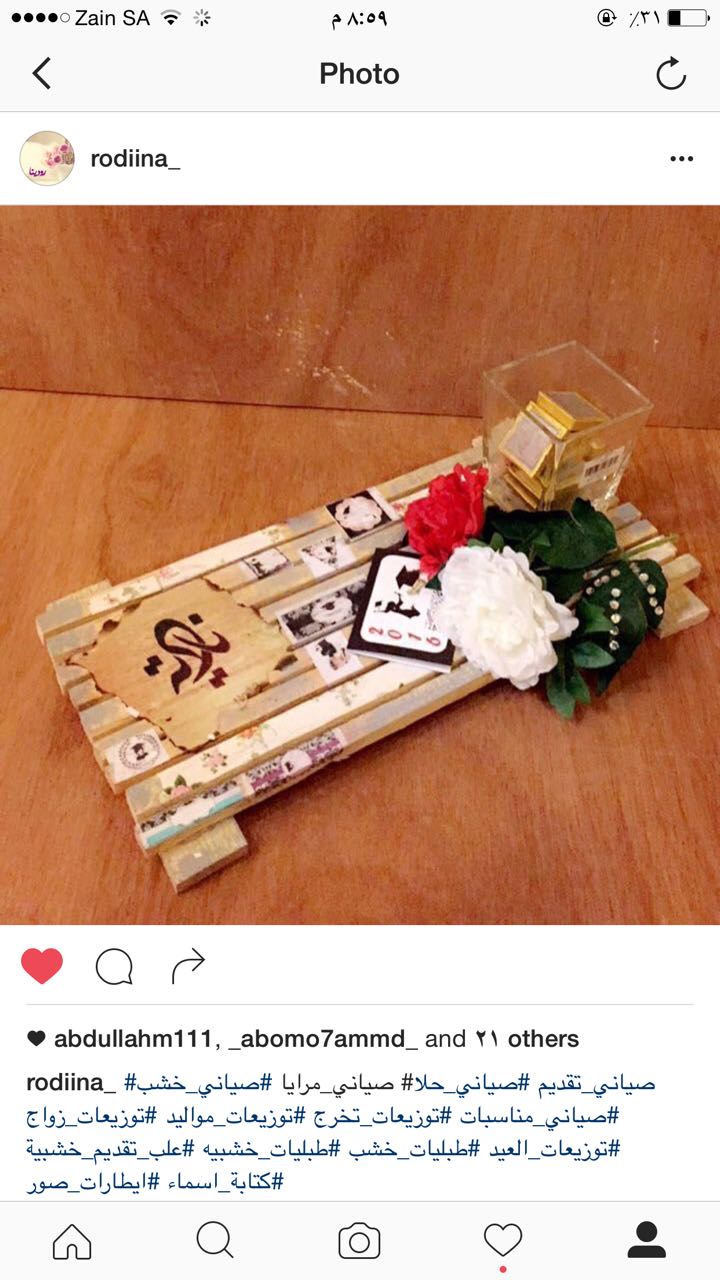This screenshot has width=720, height=1280.
Task: Go back using the top-left arrow
Action: (41, 73)
